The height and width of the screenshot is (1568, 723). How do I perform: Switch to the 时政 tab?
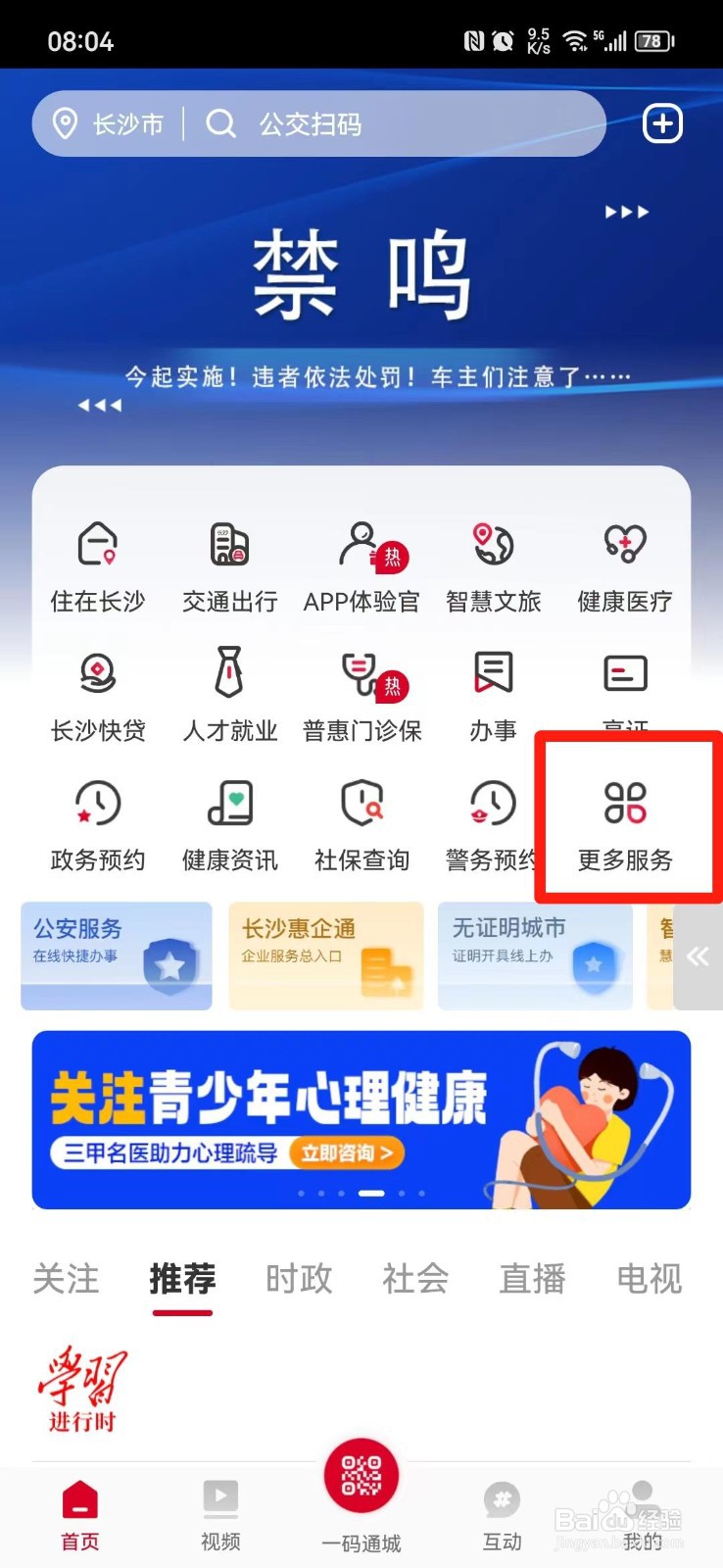pyautogui.click(x=299, y=1279)
